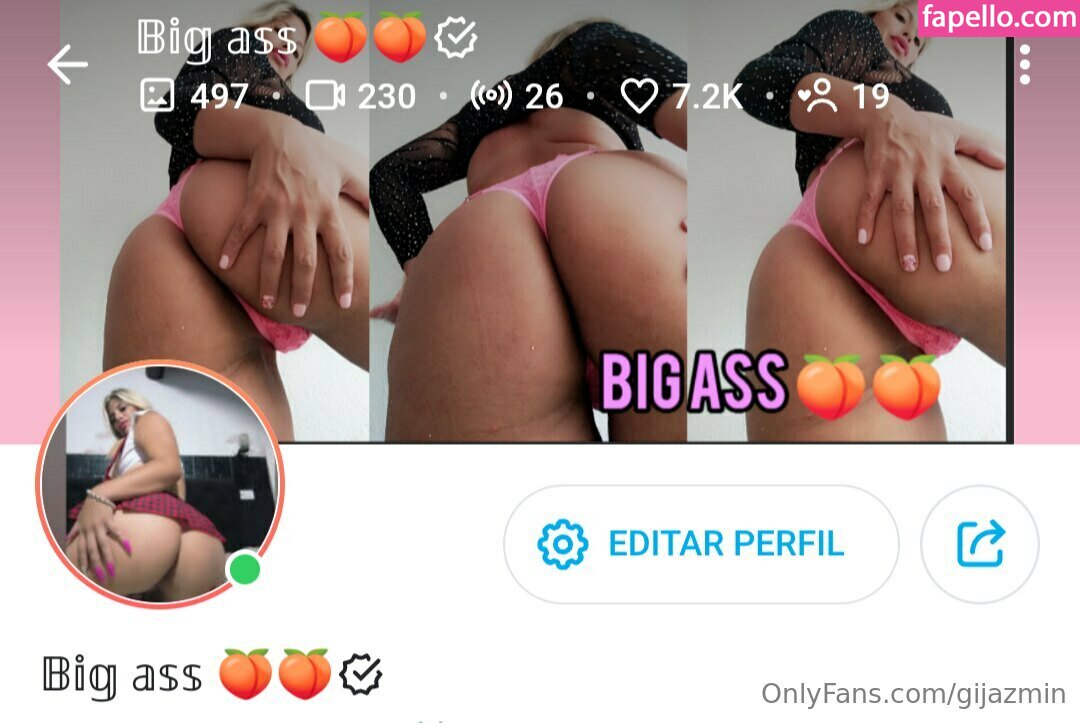Tap the Editar Perfil button
This screenshot has height=723, width=1080.
coord(700,544)
